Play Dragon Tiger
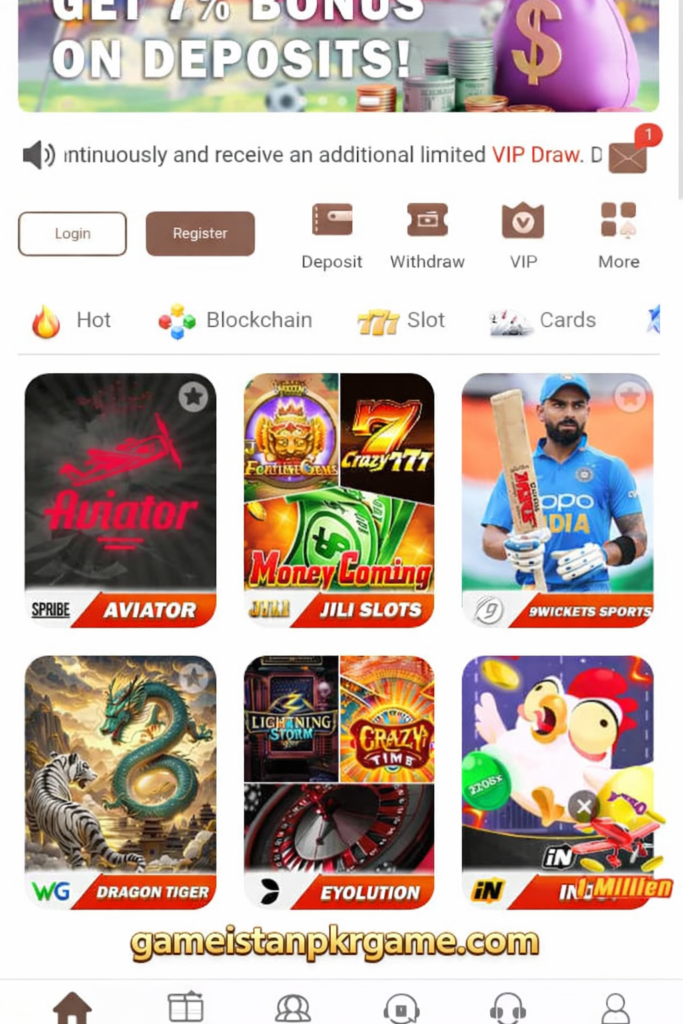683x1024 pixels. [120, 782]
